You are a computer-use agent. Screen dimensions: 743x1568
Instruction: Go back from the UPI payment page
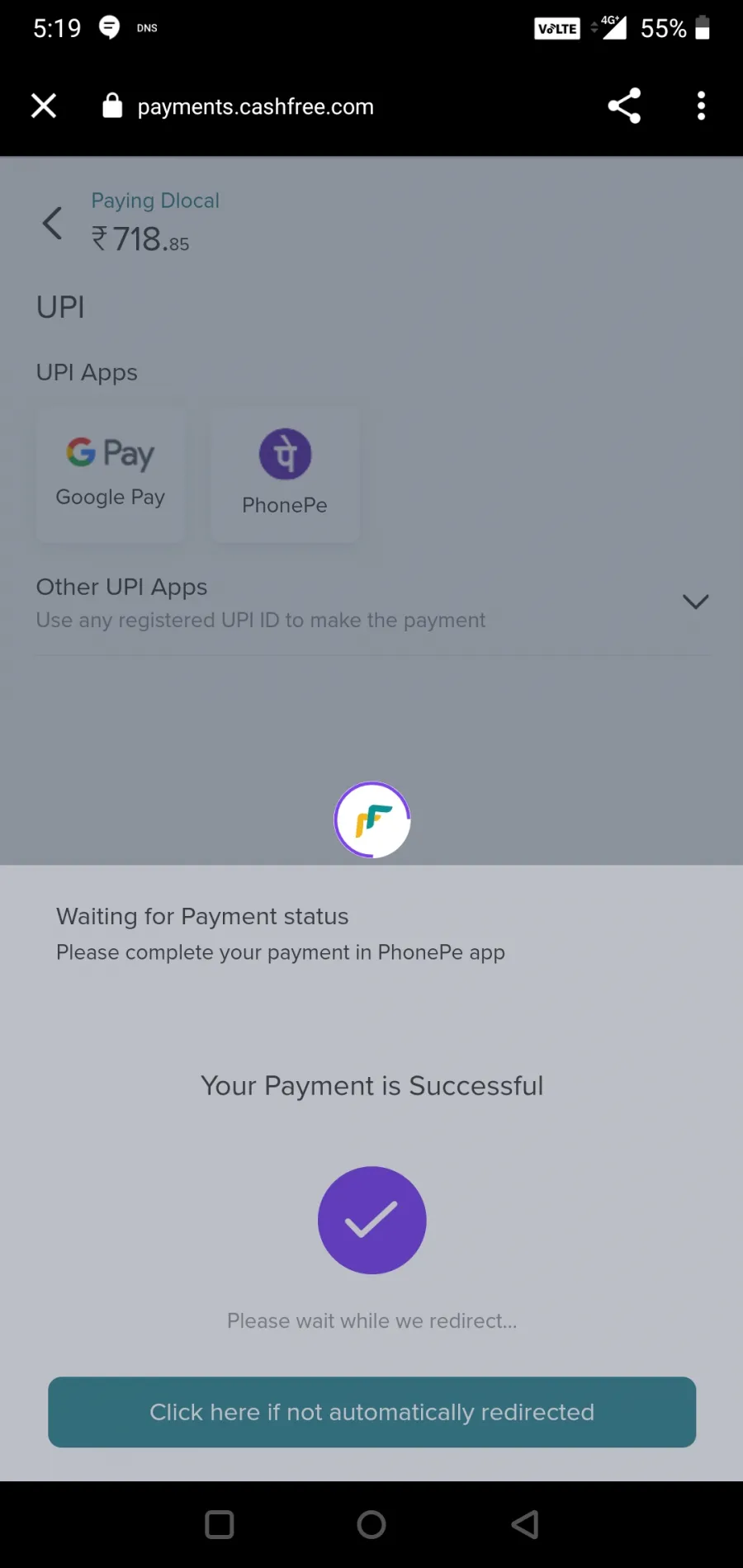[x=52, y=223]
